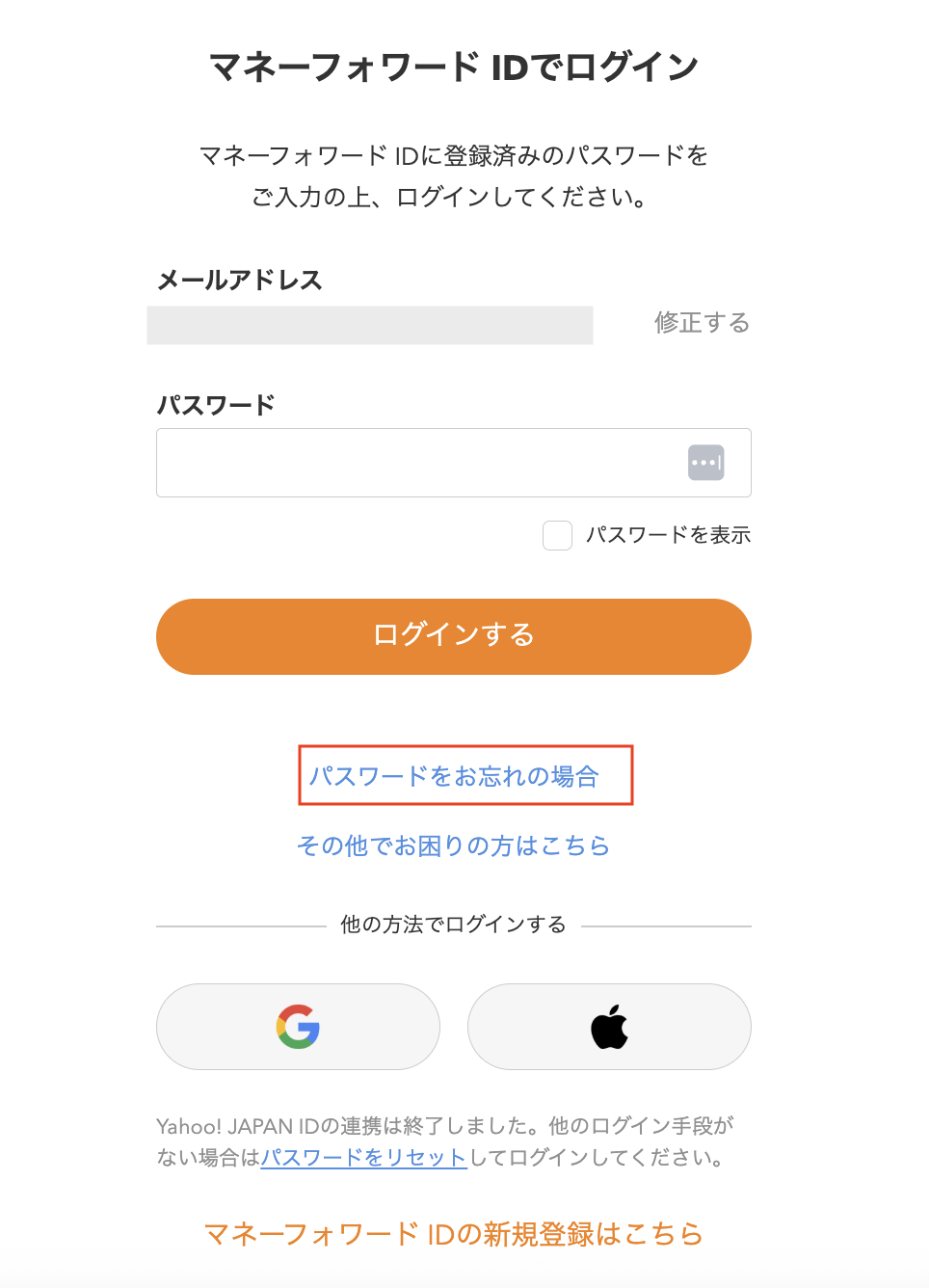
Task: Open その他でお困りの方はこちら help link
Action: (x=453, y=845)
